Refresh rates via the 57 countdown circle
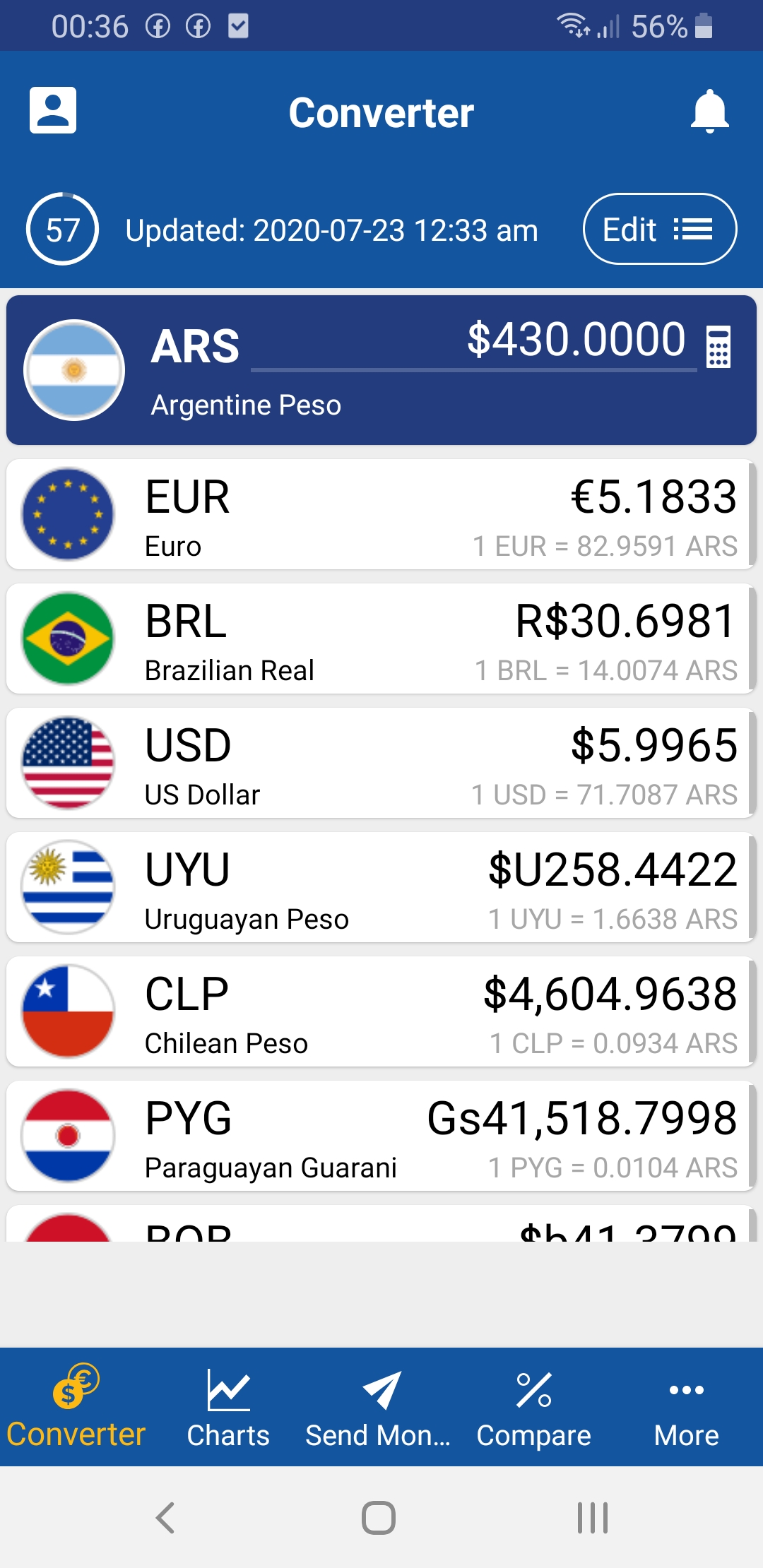The height and width of the screenshot is (1568, 763). (x=62, y=229)
